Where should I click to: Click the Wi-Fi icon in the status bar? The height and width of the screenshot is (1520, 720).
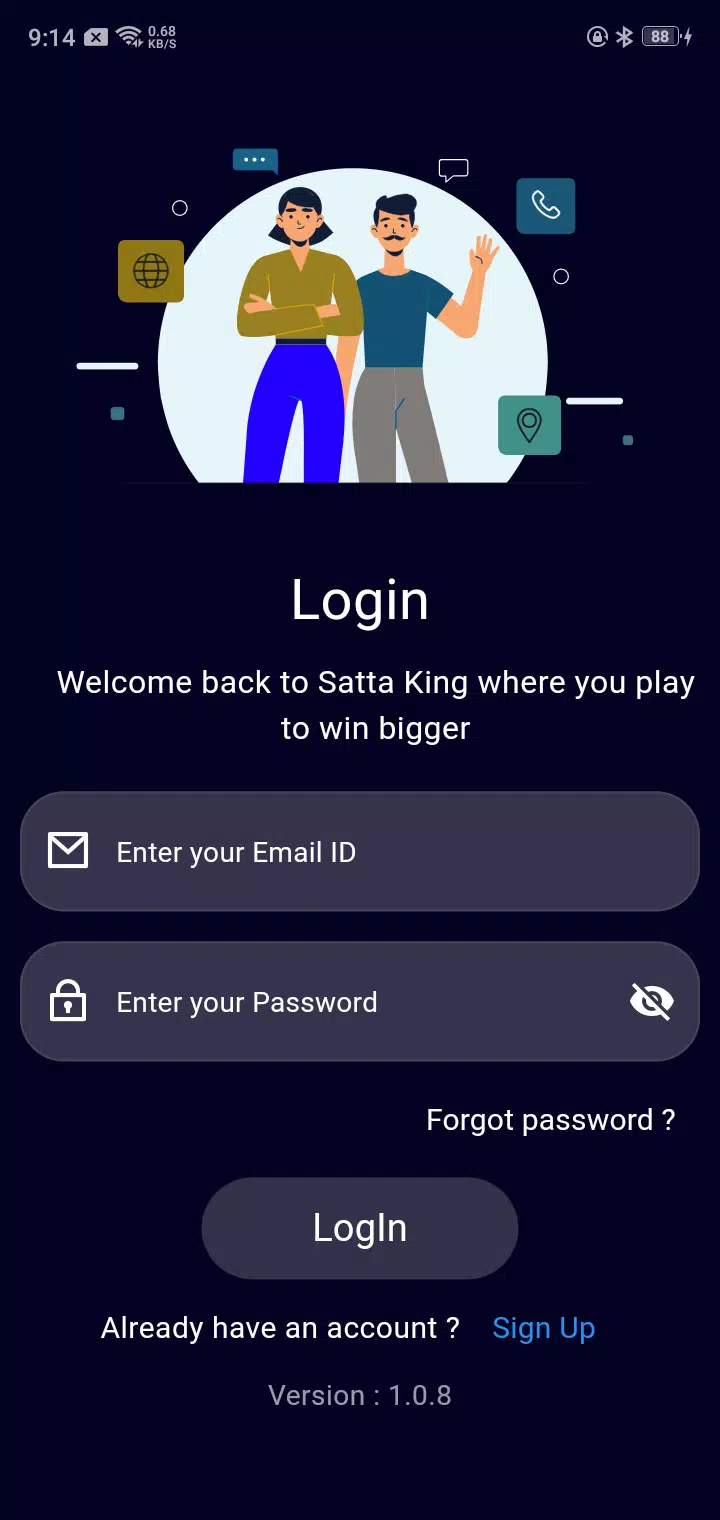(127, 37)
